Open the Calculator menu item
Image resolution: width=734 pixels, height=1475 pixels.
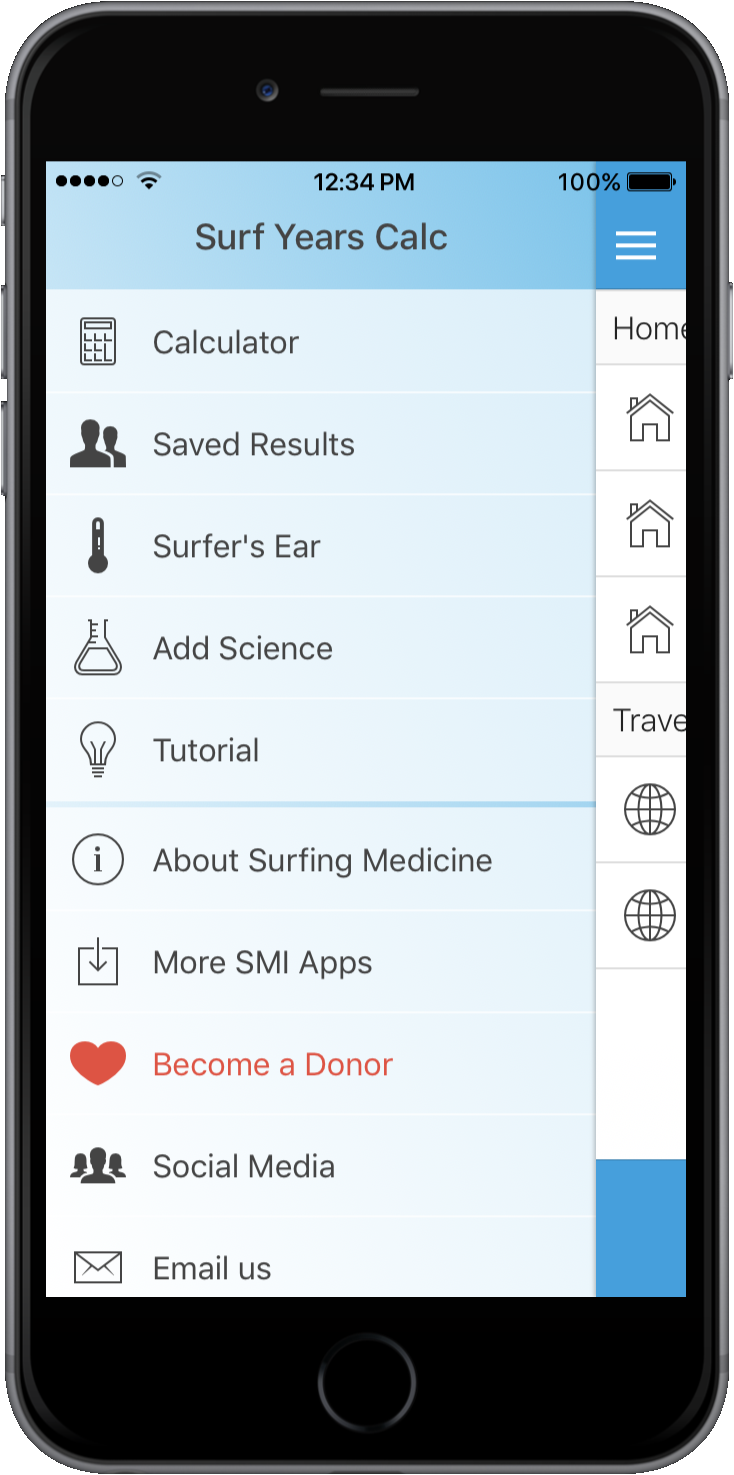[320, 342]
